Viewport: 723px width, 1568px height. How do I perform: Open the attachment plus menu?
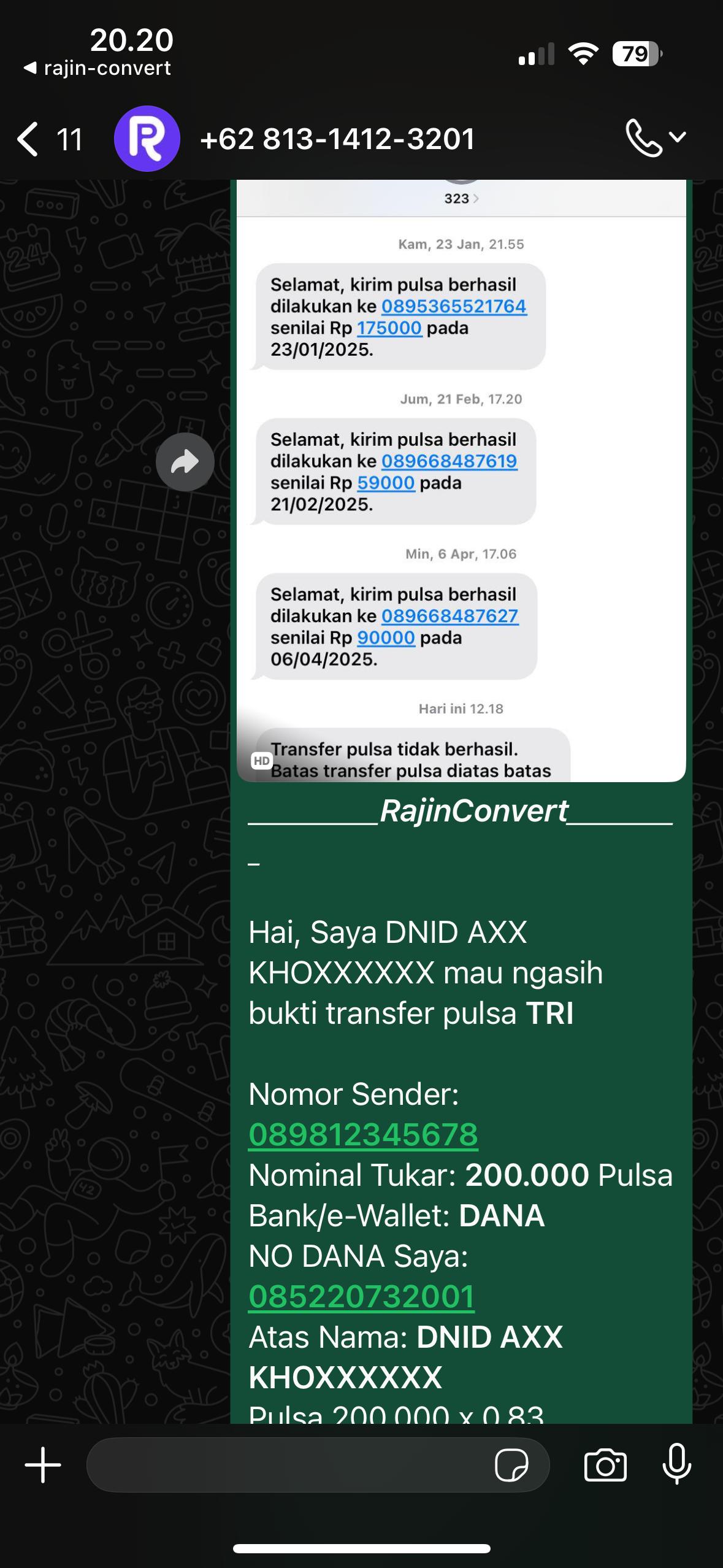tap(43, 1466)
